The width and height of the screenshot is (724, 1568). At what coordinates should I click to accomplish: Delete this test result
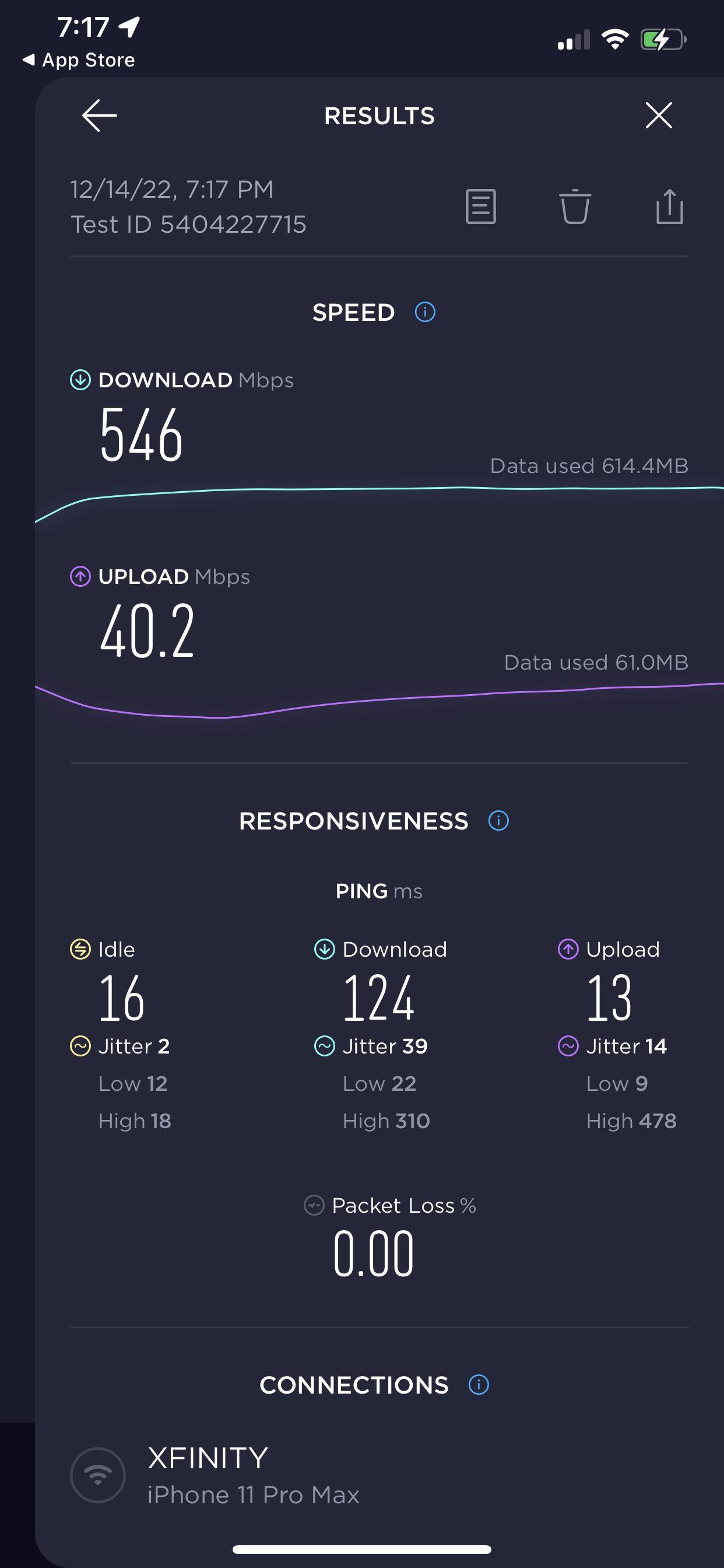575,207
